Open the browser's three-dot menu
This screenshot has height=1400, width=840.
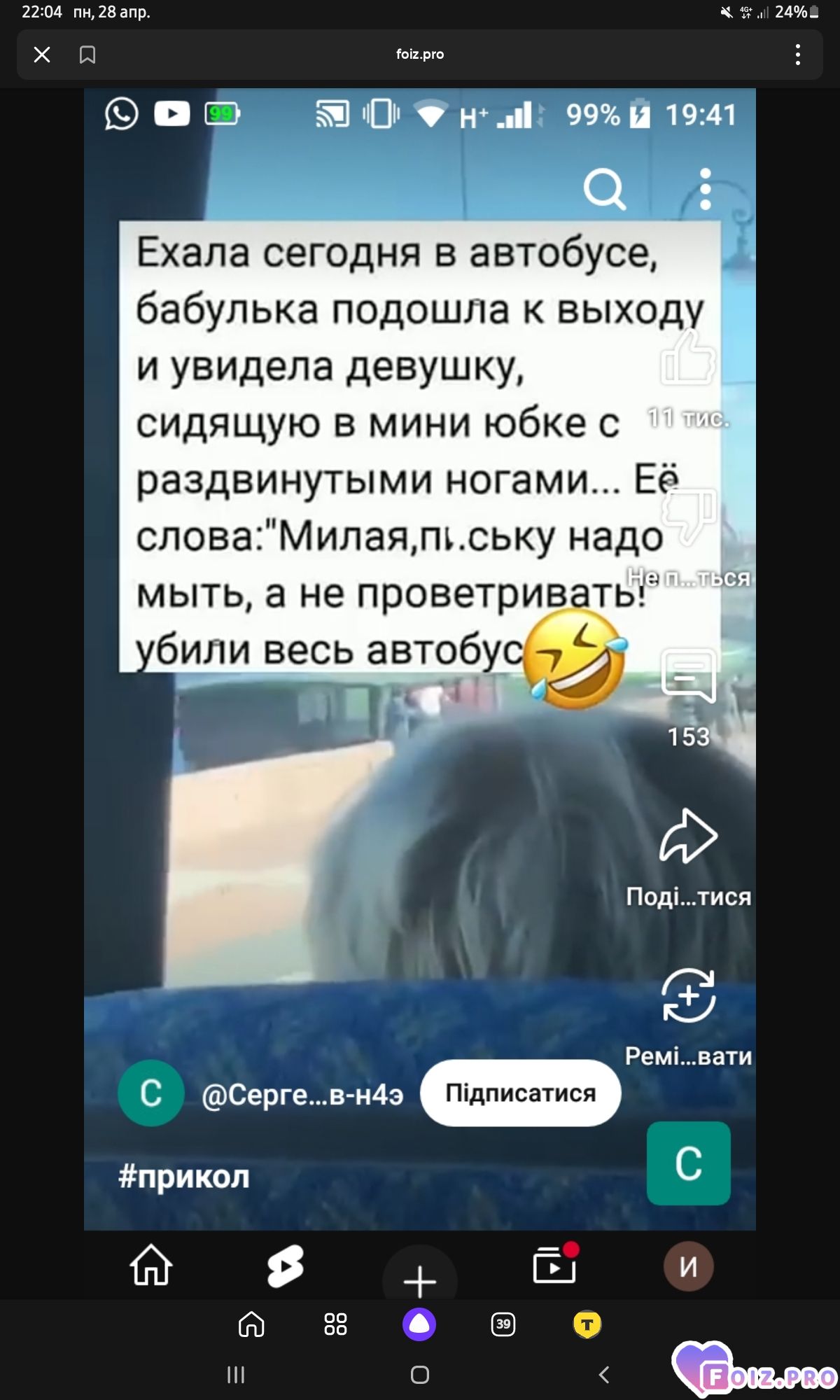[798, 55]
